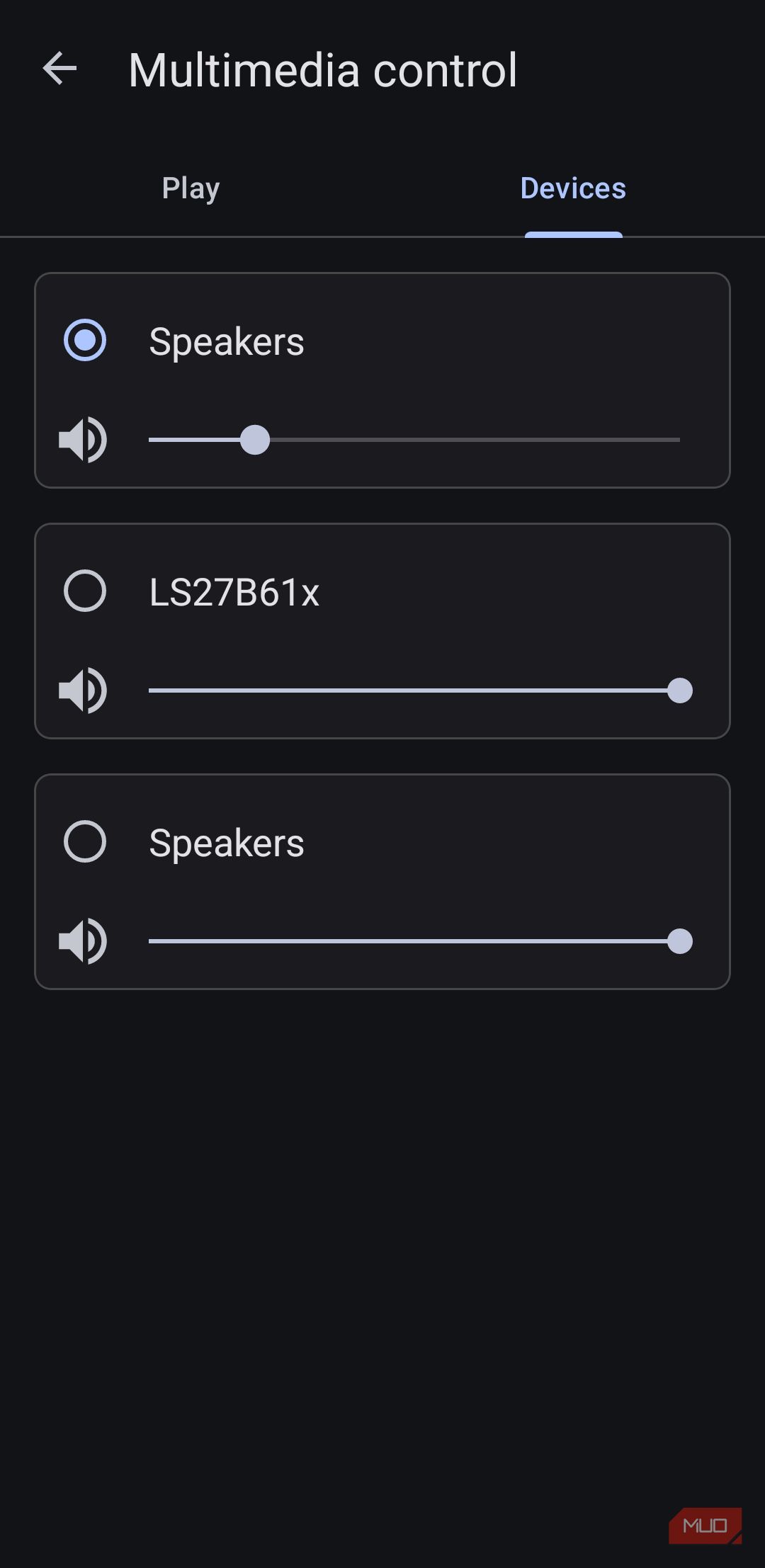Go back from Multimedia control
This screenshot has height=1568, width=765.
pyautogui.click(x=59, y=69)
